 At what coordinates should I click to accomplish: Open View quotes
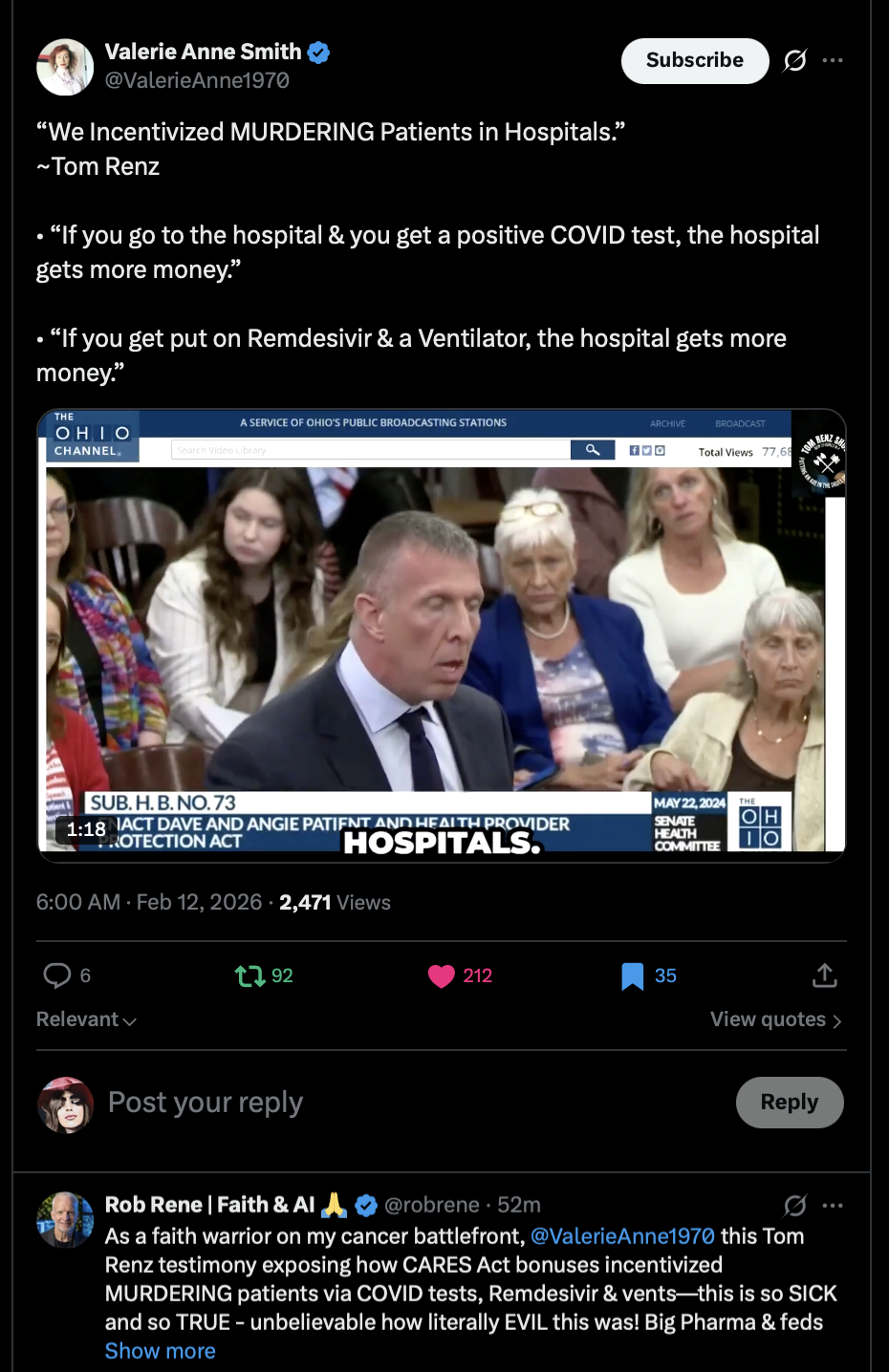click(775, 1019)
